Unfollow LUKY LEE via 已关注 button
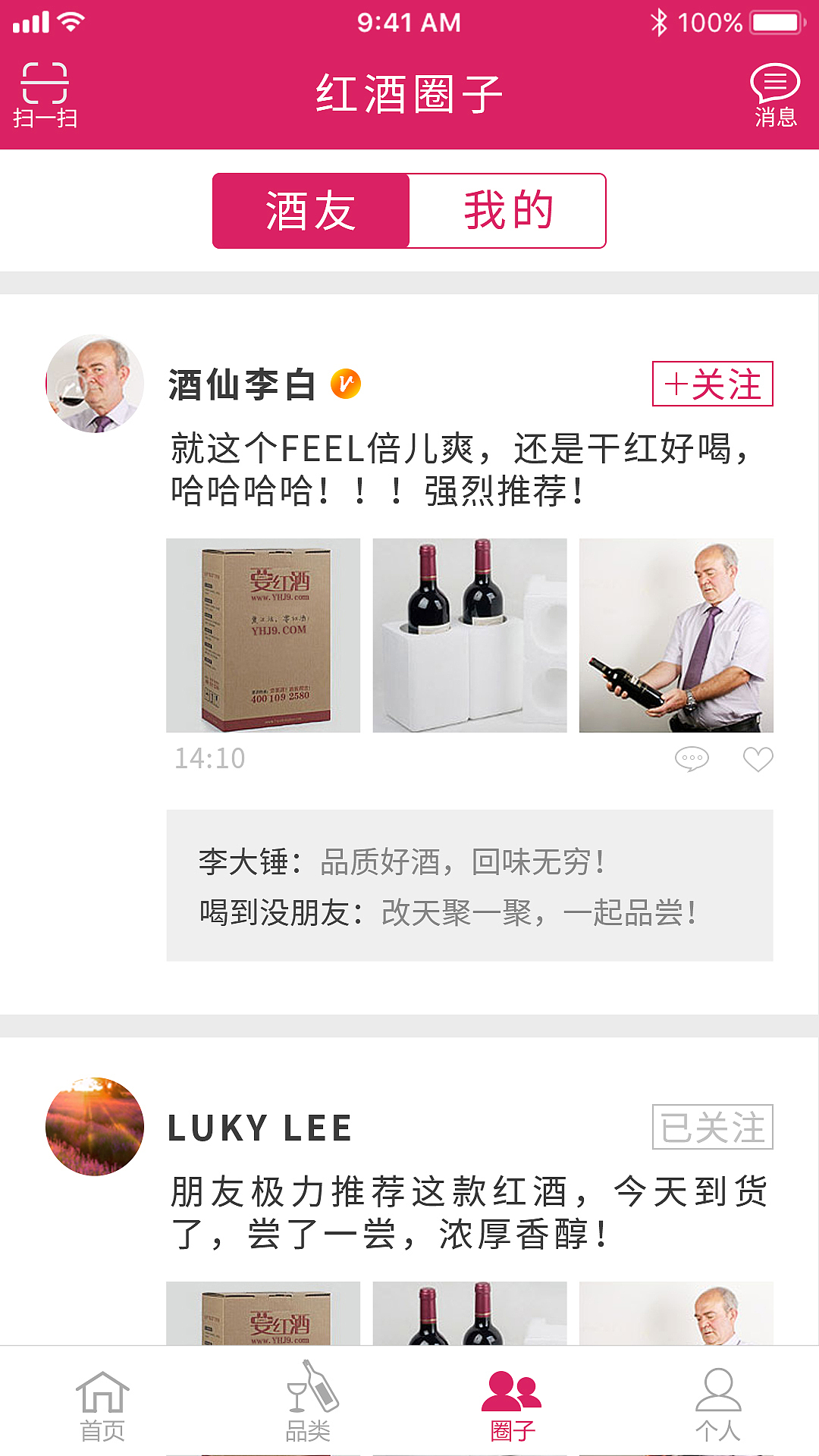Viewport: 819px width, 1456px height. (714, 1128)
